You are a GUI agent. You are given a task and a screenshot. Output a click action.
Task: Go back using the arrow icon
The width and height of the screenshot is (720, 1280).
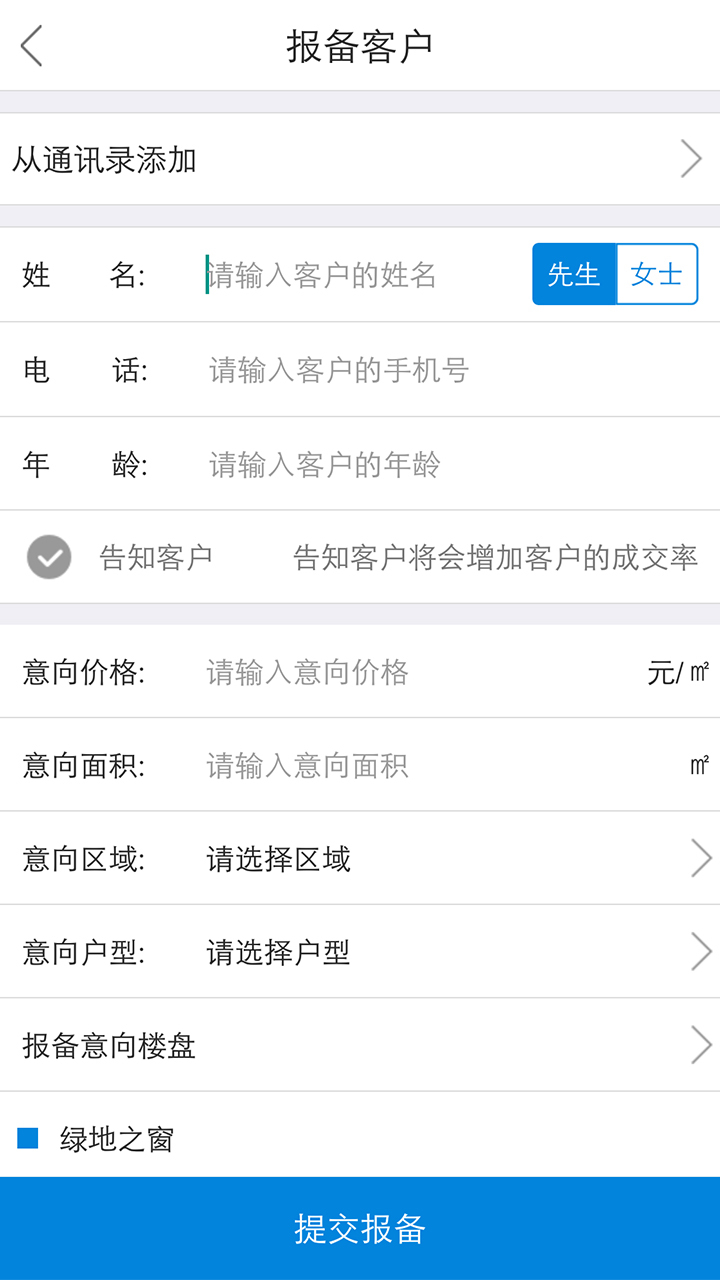coord(32,46)
